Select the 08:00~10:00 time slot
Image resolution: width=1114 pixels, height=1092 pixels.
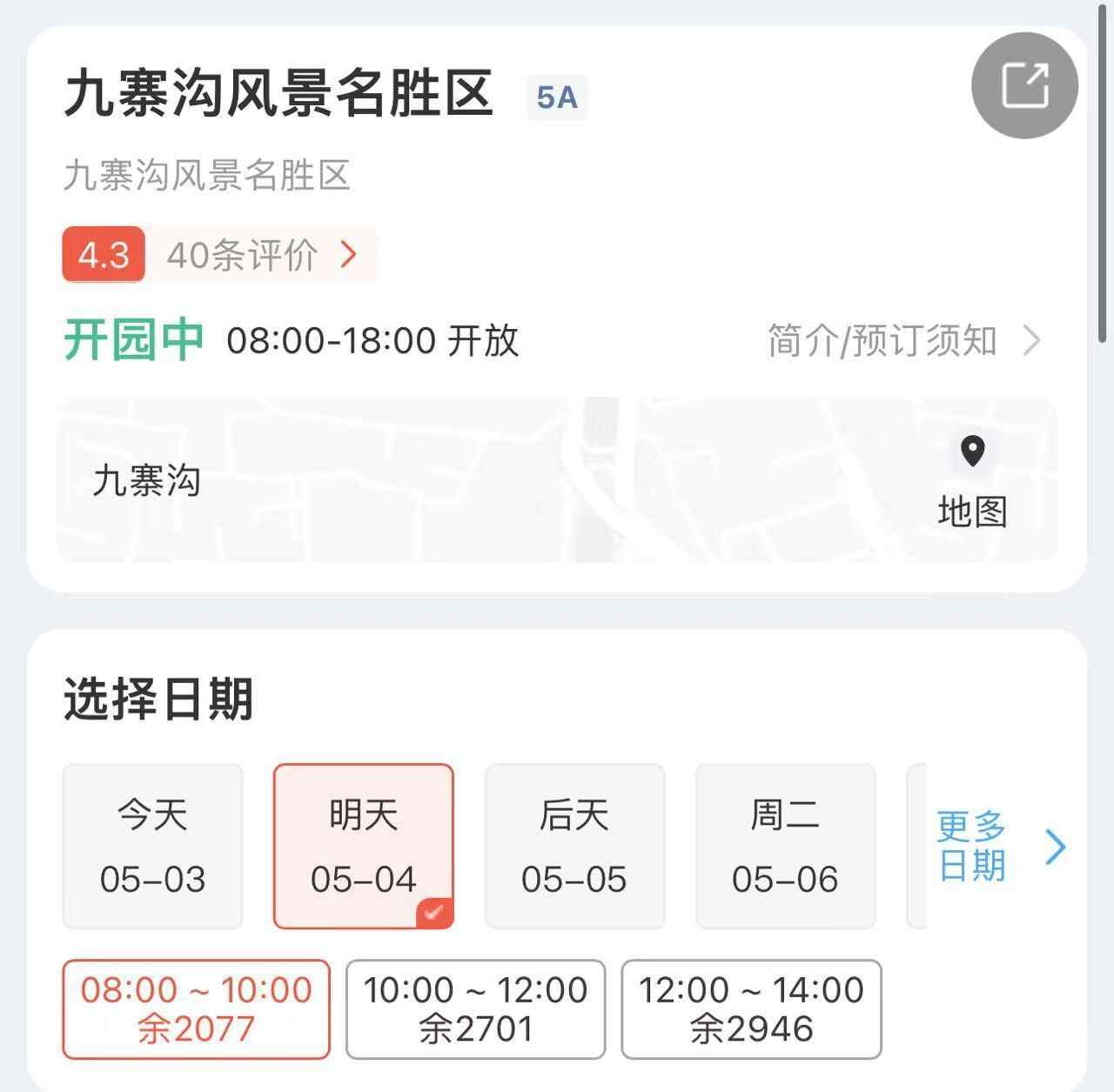[x=196, y=1009]
